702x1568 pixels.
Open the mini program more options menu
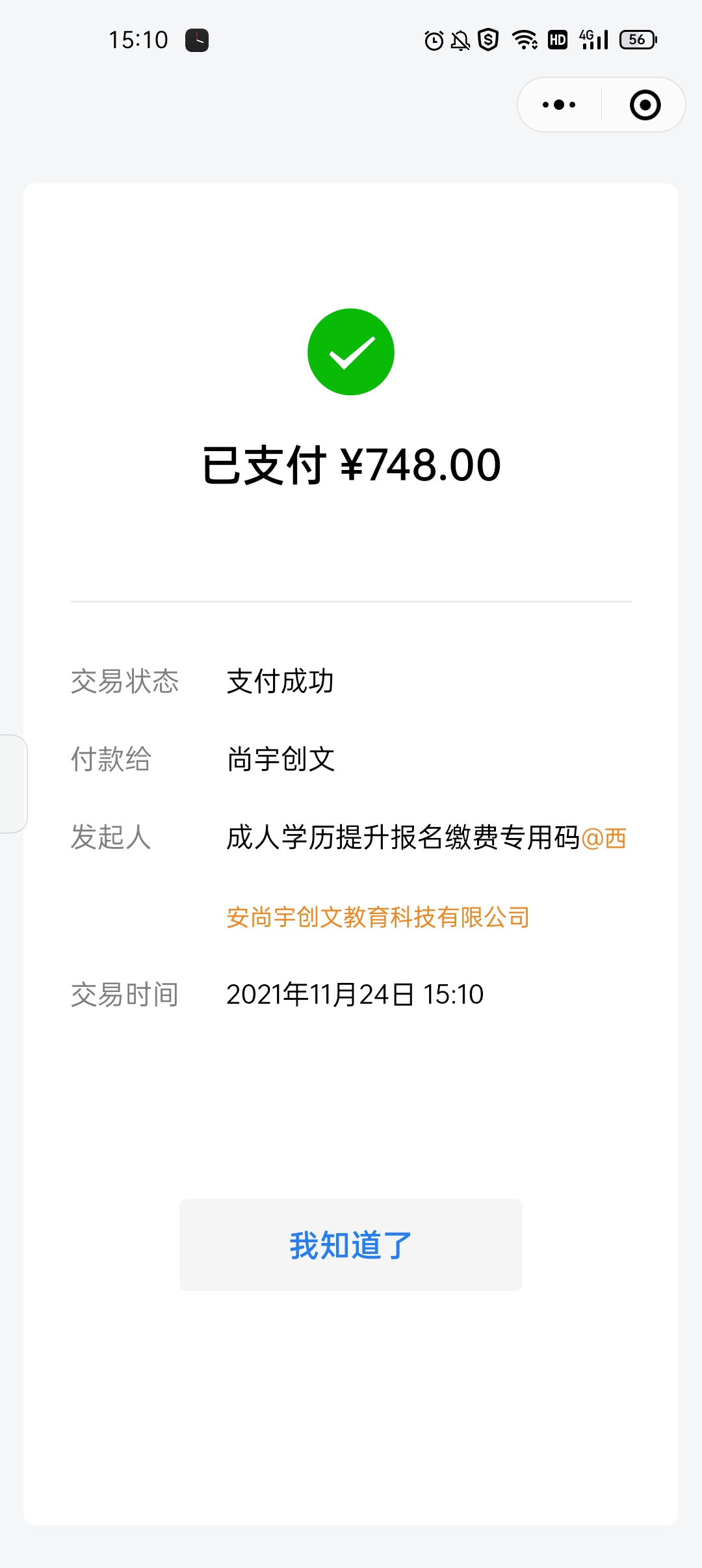point(559,105)
